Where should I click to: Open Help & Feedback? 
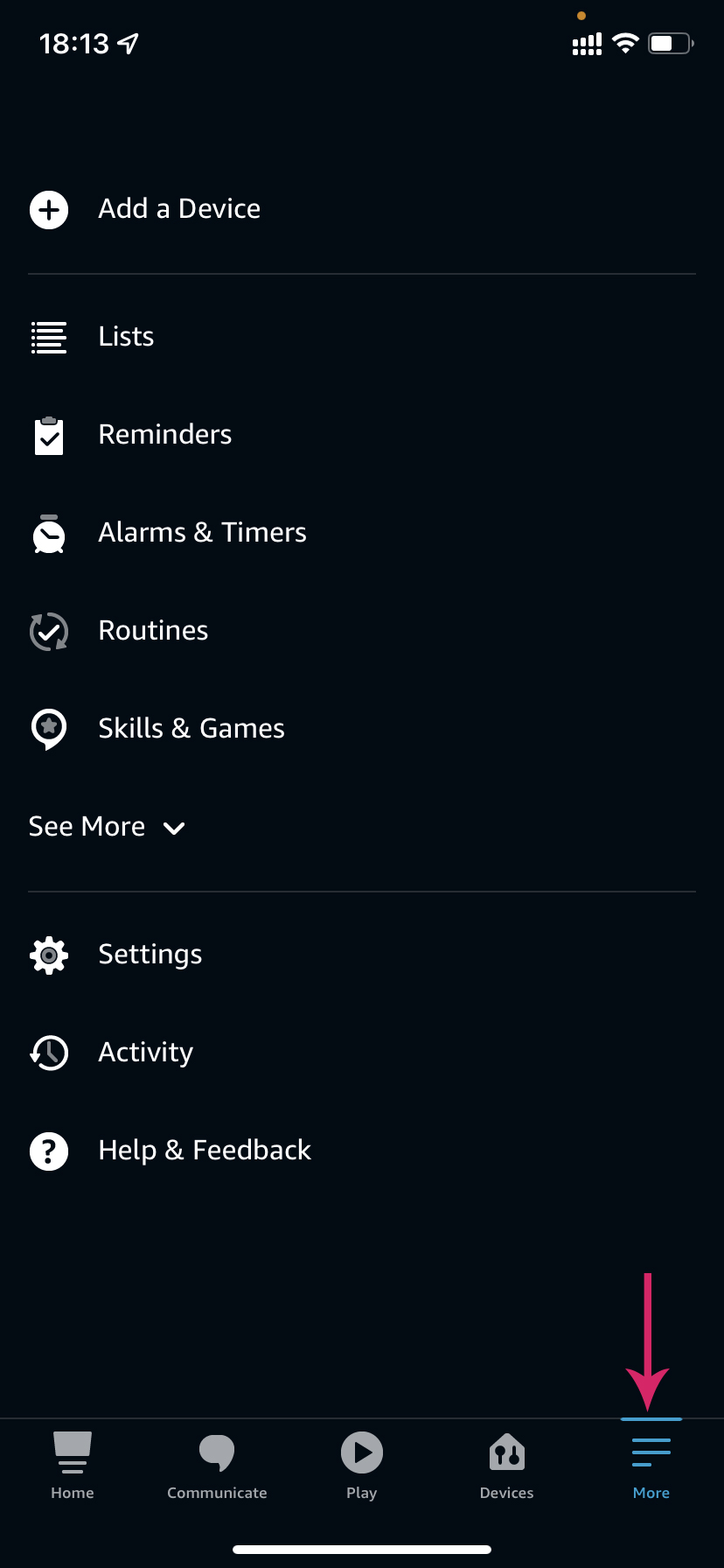pos(204,1151)
